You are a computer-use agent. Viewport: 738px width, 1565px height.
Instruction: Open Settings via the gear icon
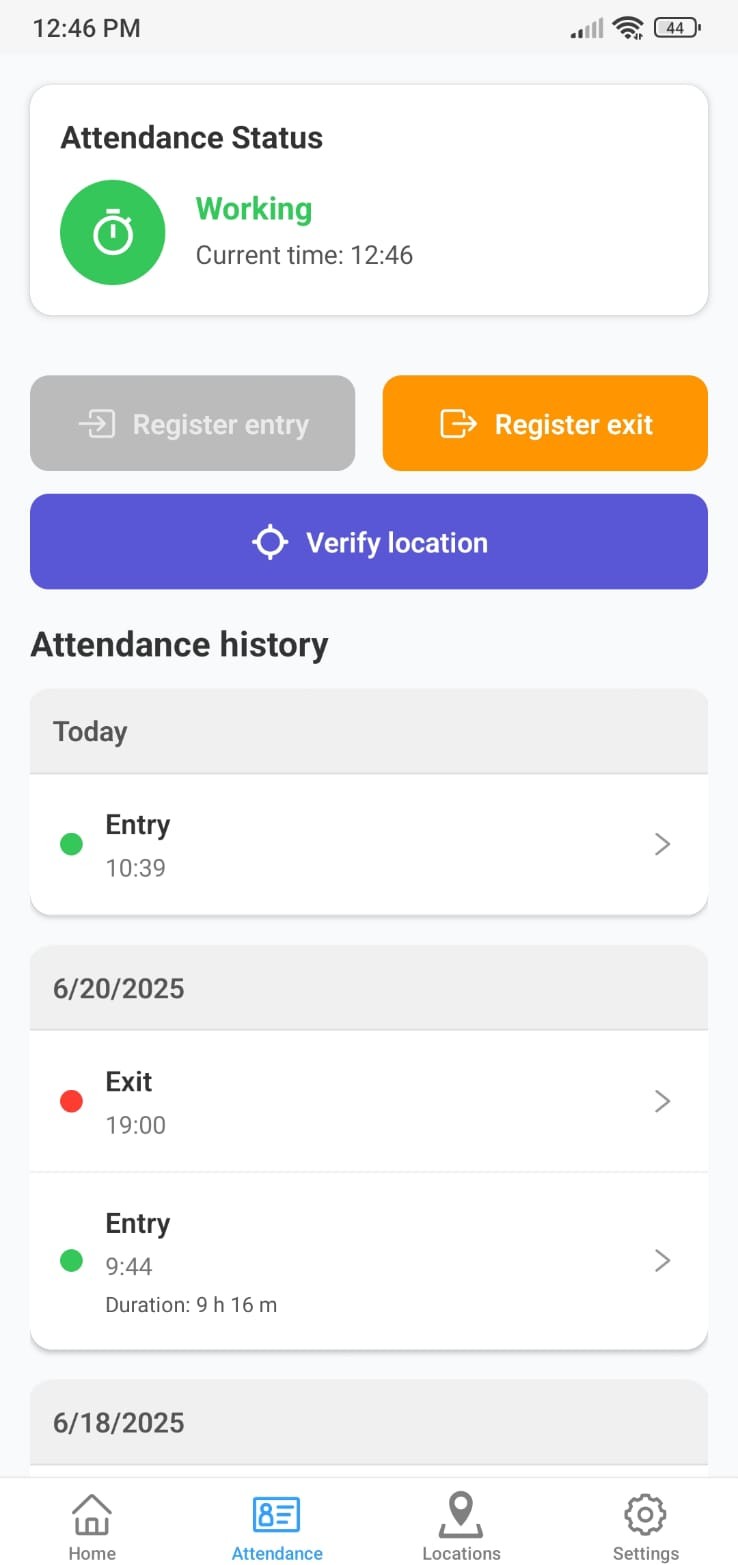pyautogui.click(x=645, y=1514)
